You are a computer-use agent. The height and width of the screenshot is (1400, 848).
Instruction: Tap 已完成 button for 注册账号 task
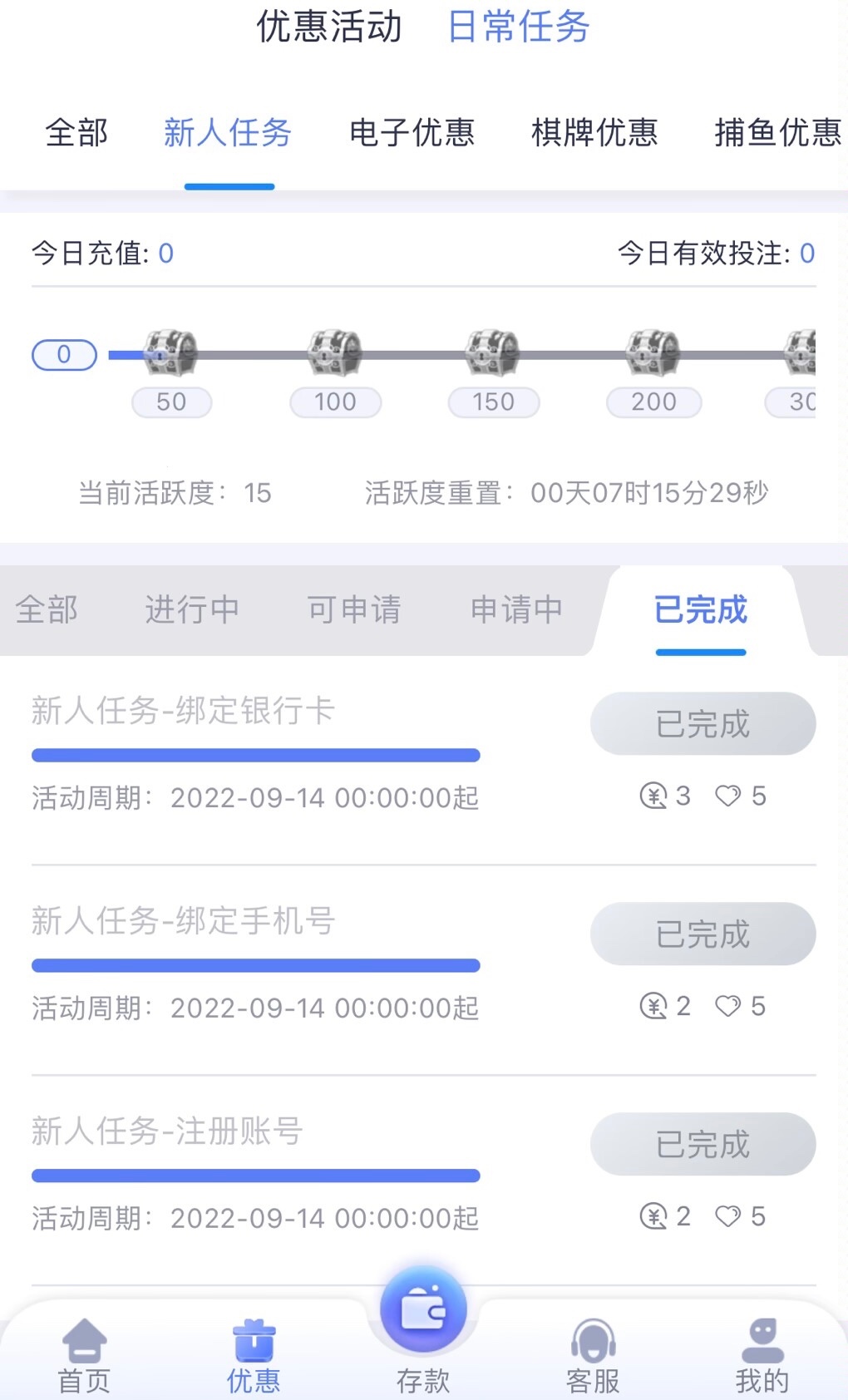click(703, 1145)
